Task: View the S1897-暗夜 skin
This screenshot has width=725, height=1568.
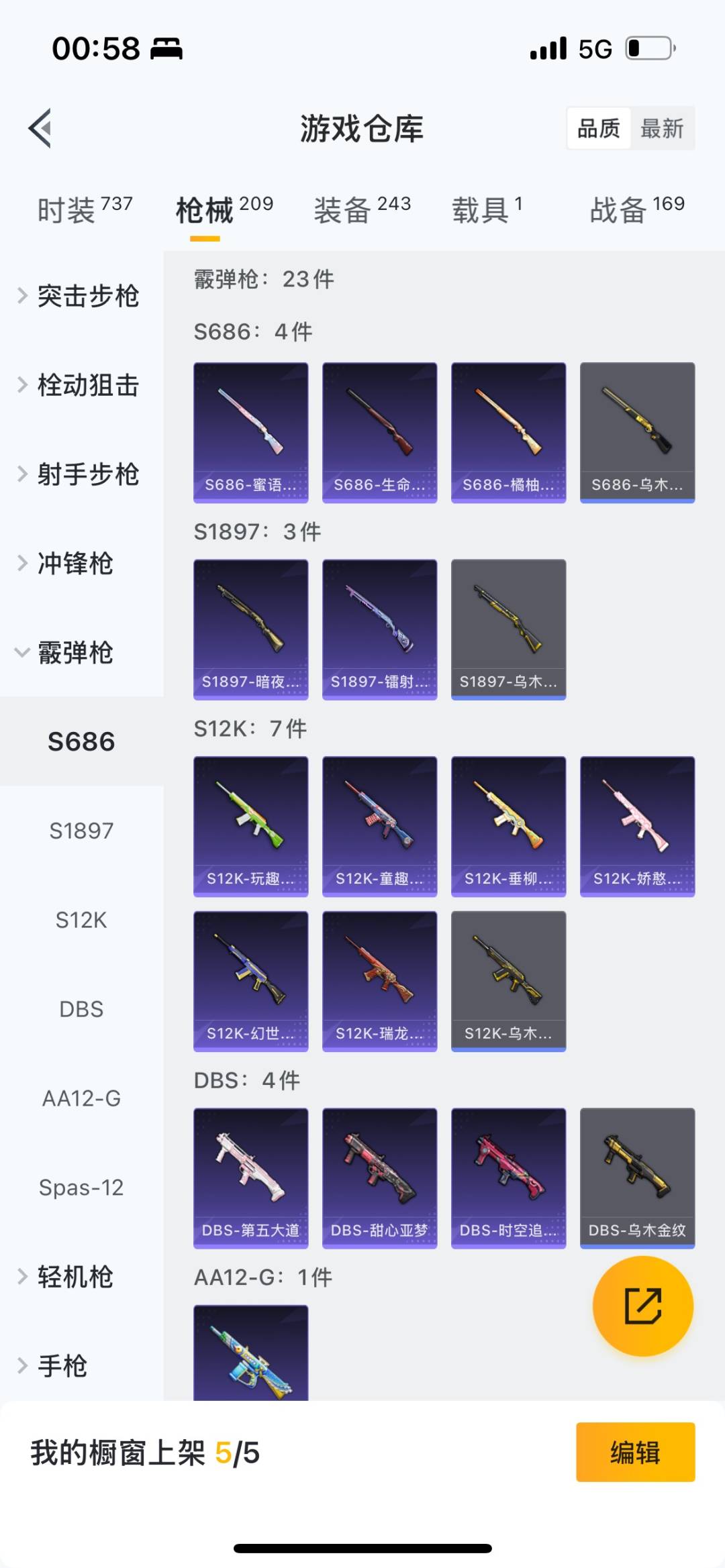Action: click(x=250, y=629)
